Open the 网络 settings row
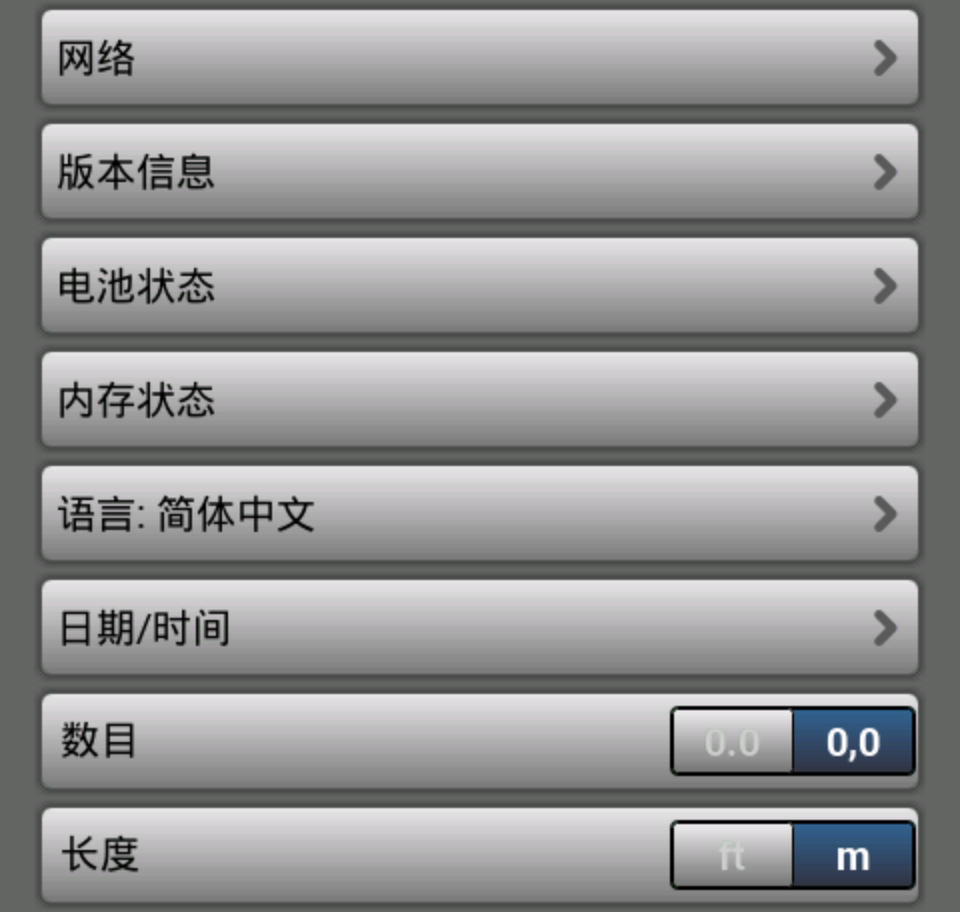This screenshot has height=912, width=960. (478, 58)
